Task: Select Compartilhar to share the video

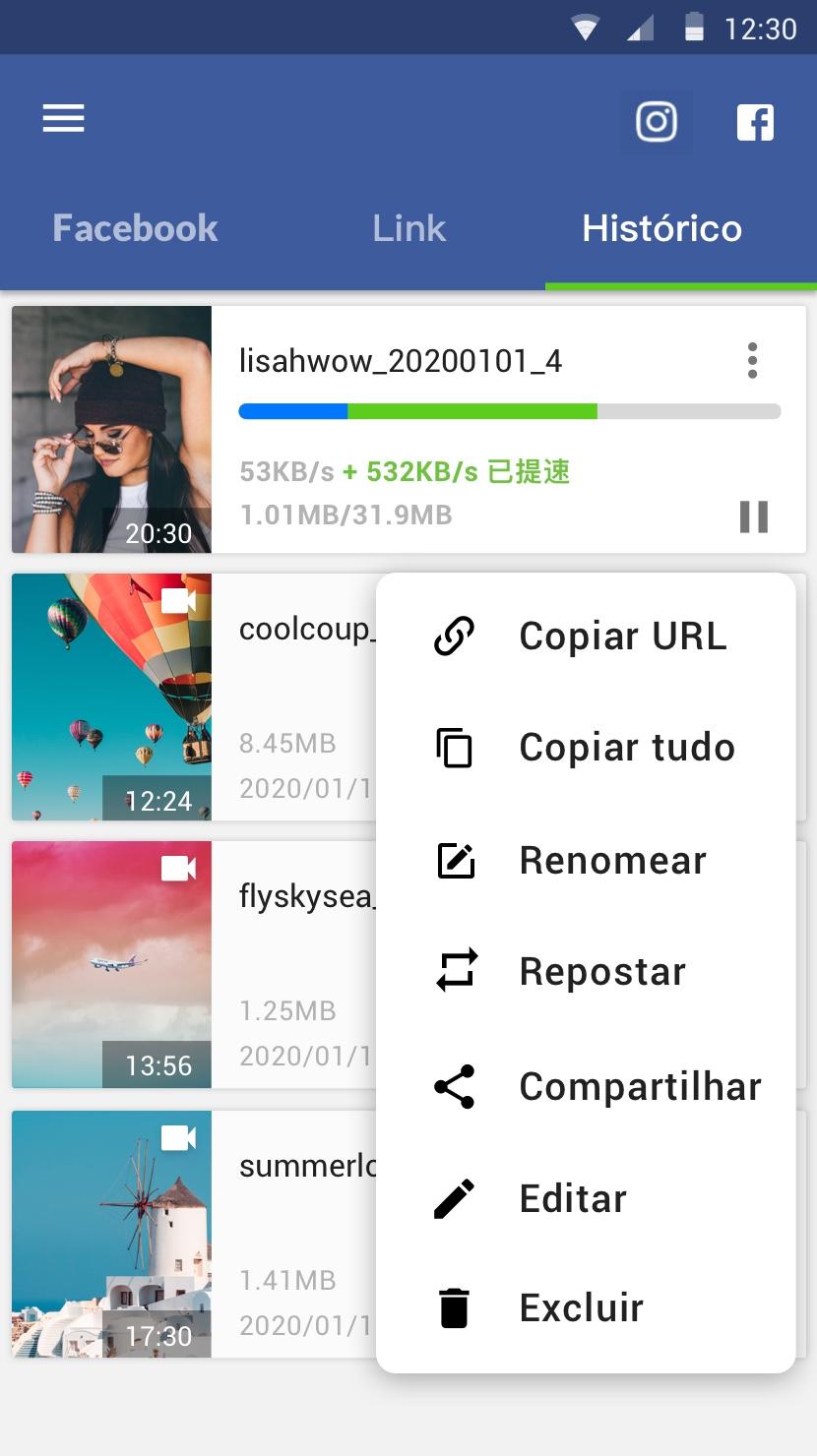Action: click(x=586, y=1087)
